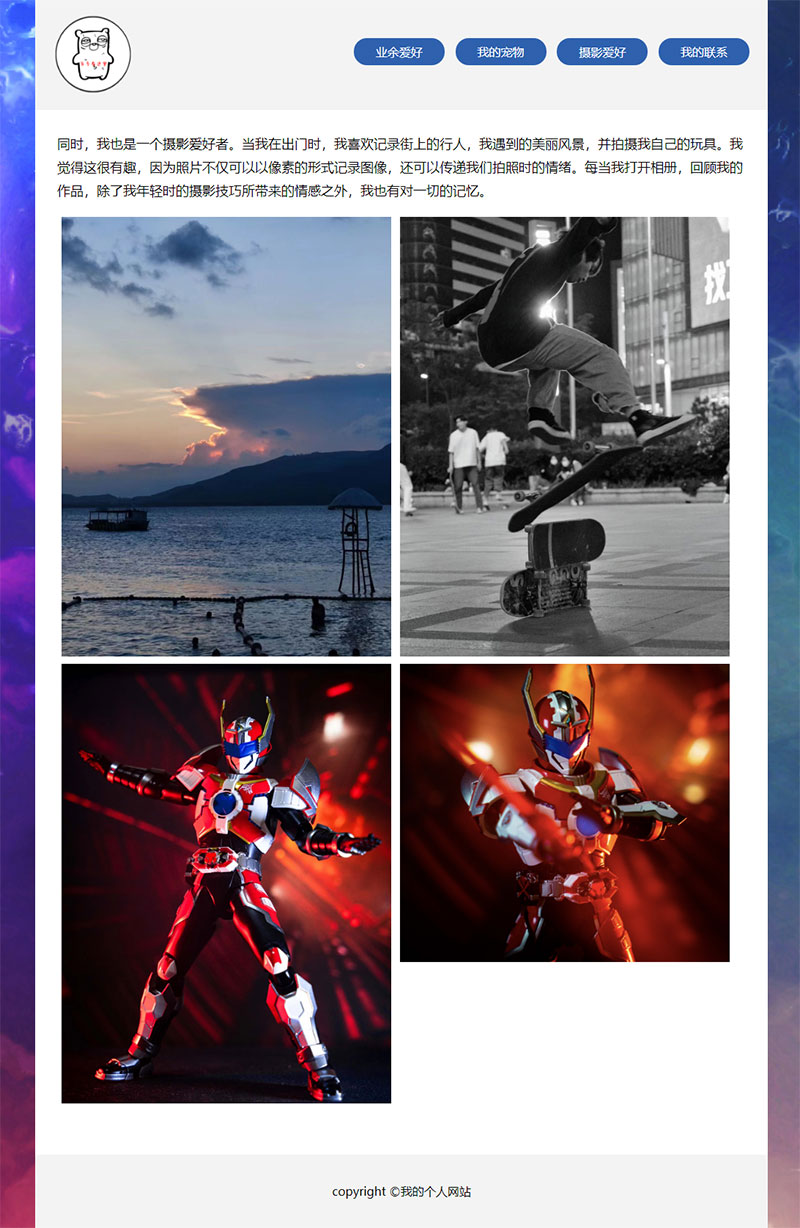View the black-and-white skateboarder photo
This screenshot has width=800, height=1228.
pyautogui.click(x=564, y=436)
